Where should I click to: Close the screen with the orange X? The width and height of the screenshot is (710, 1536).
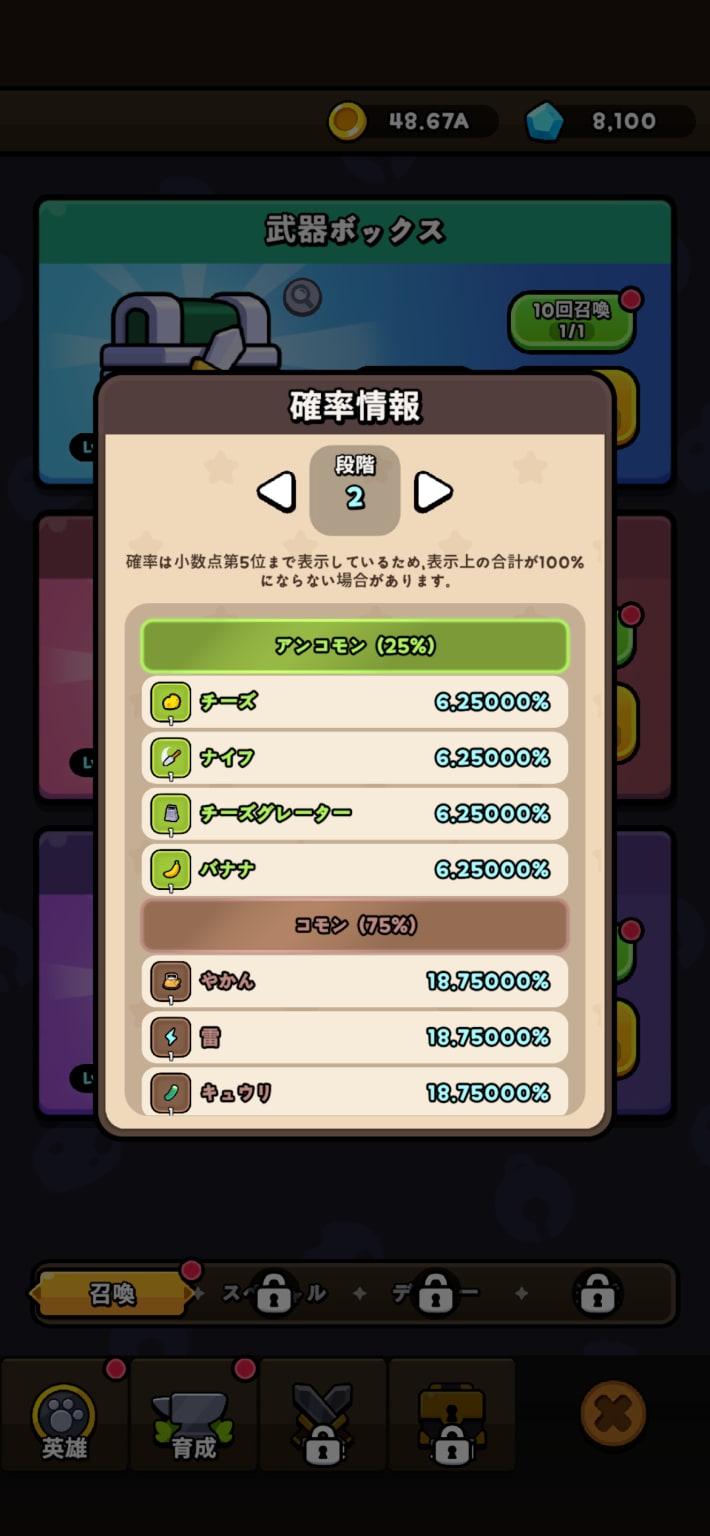coord(613,1413)
